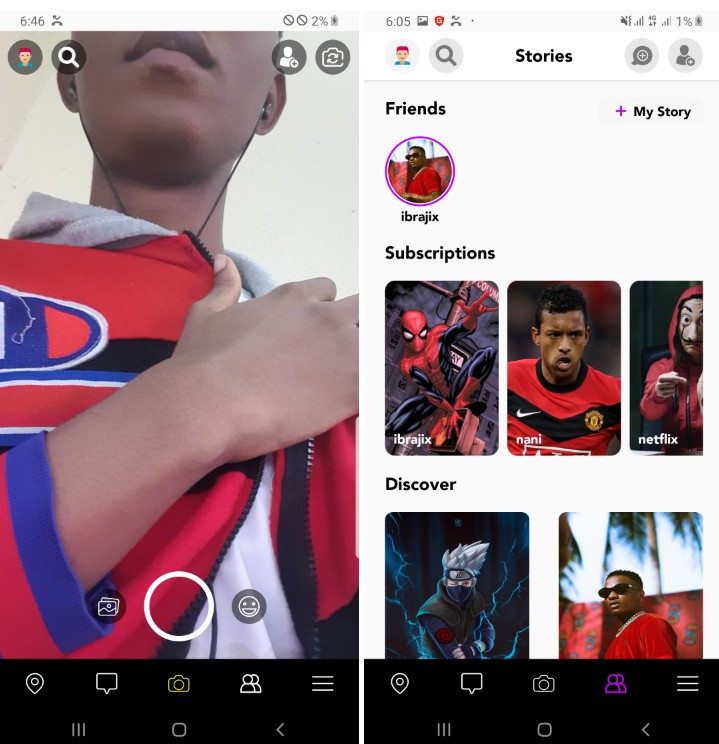
Task: Open the netflix subscription card
Action: pos(668,367)
